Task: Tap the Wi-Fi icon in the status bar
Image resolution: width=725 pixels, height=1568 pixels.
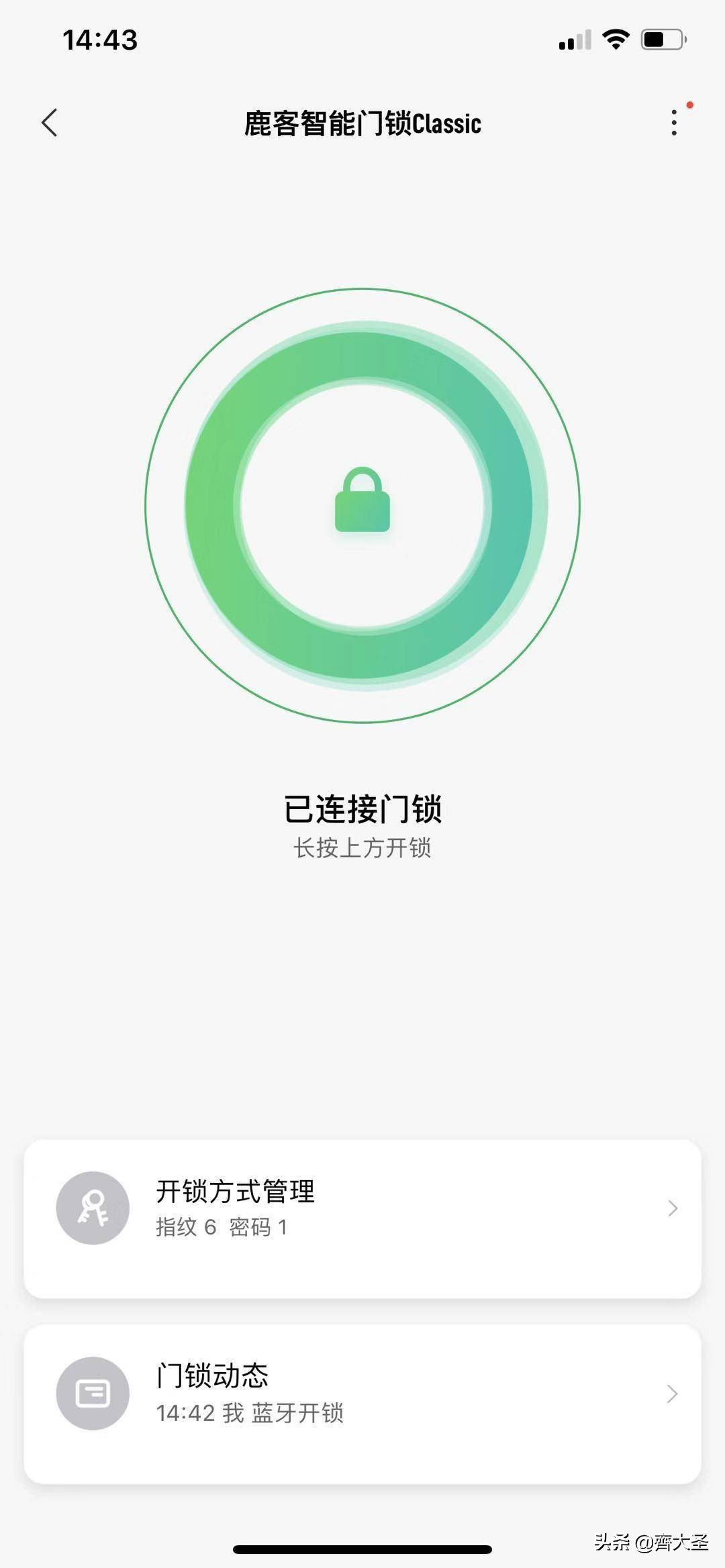Action: pyautogui.click(x=613, y=40)
